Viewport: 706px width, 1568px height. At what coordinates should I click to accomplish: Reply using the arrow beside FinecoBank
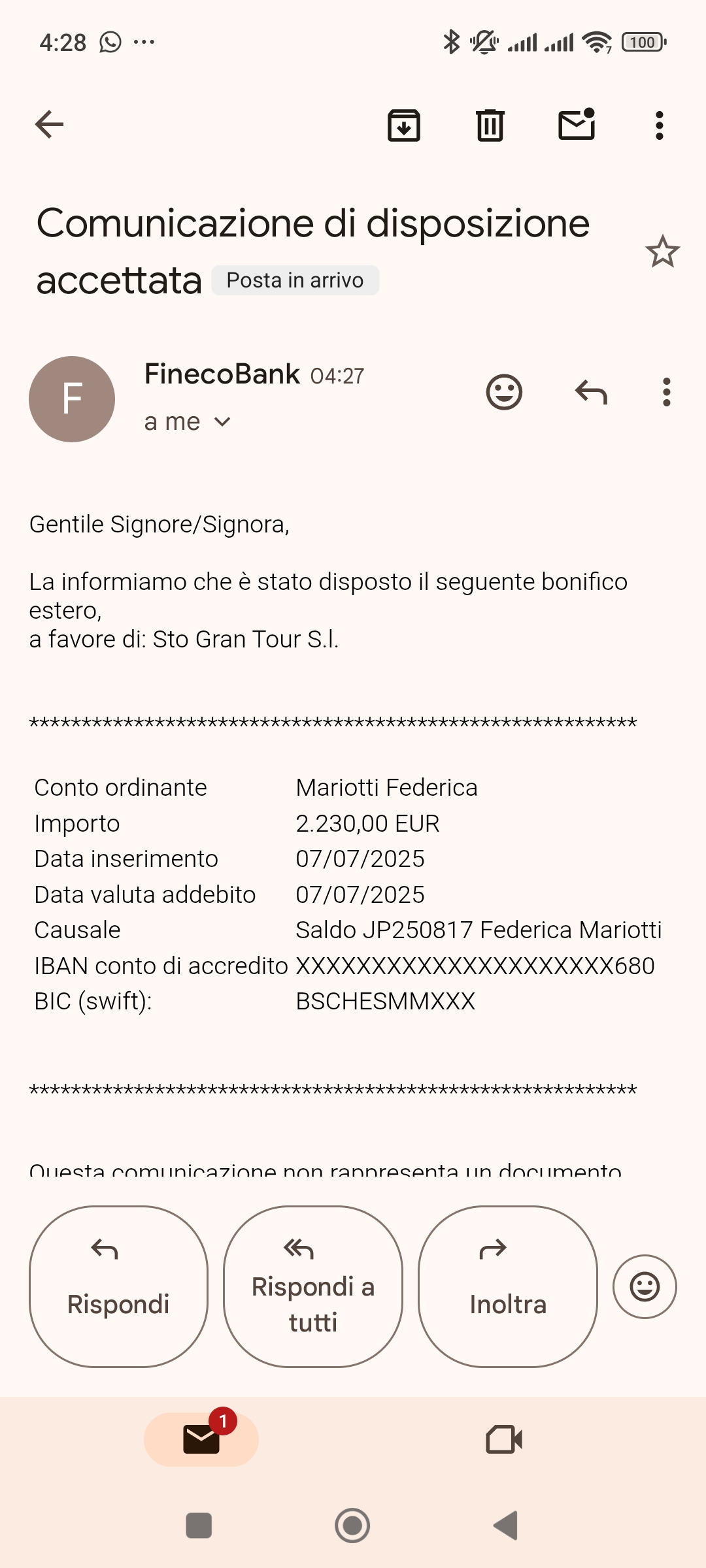[x=591, y=392]
